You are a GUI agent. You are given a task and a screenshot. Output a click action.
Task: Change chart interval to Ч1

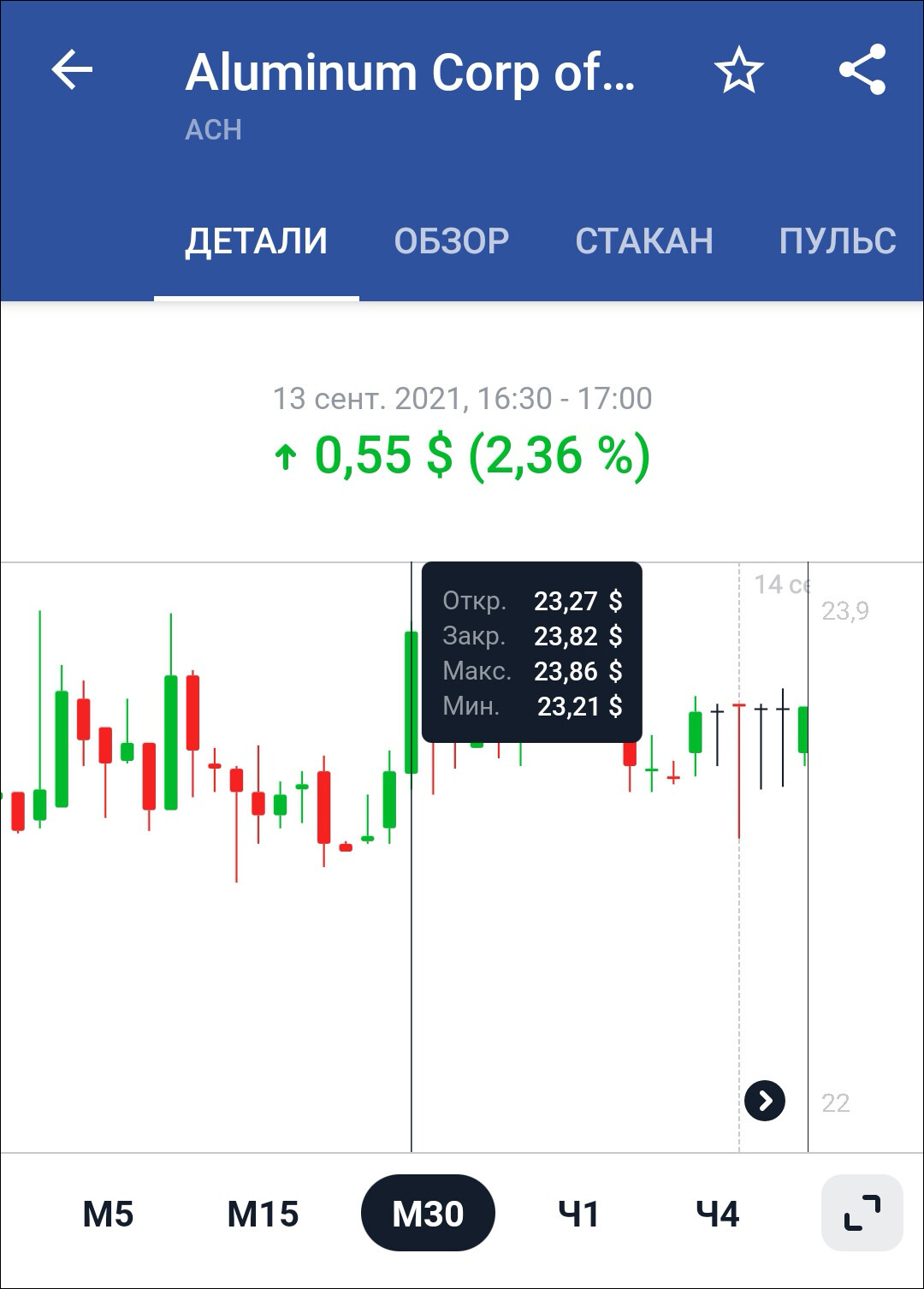(x=578, y=1214)
